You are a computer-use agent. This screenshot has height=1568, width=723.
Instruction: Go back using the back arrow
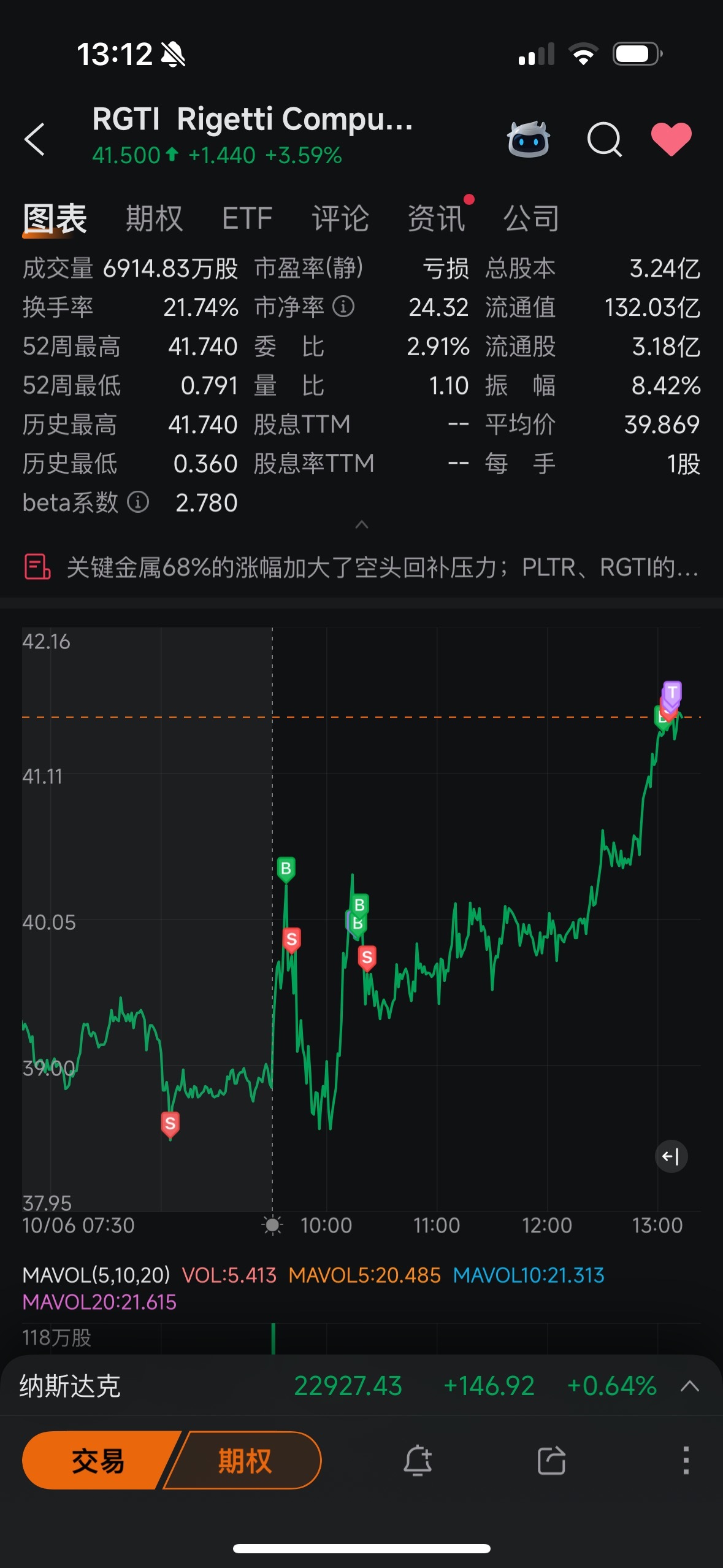[35, 139]
